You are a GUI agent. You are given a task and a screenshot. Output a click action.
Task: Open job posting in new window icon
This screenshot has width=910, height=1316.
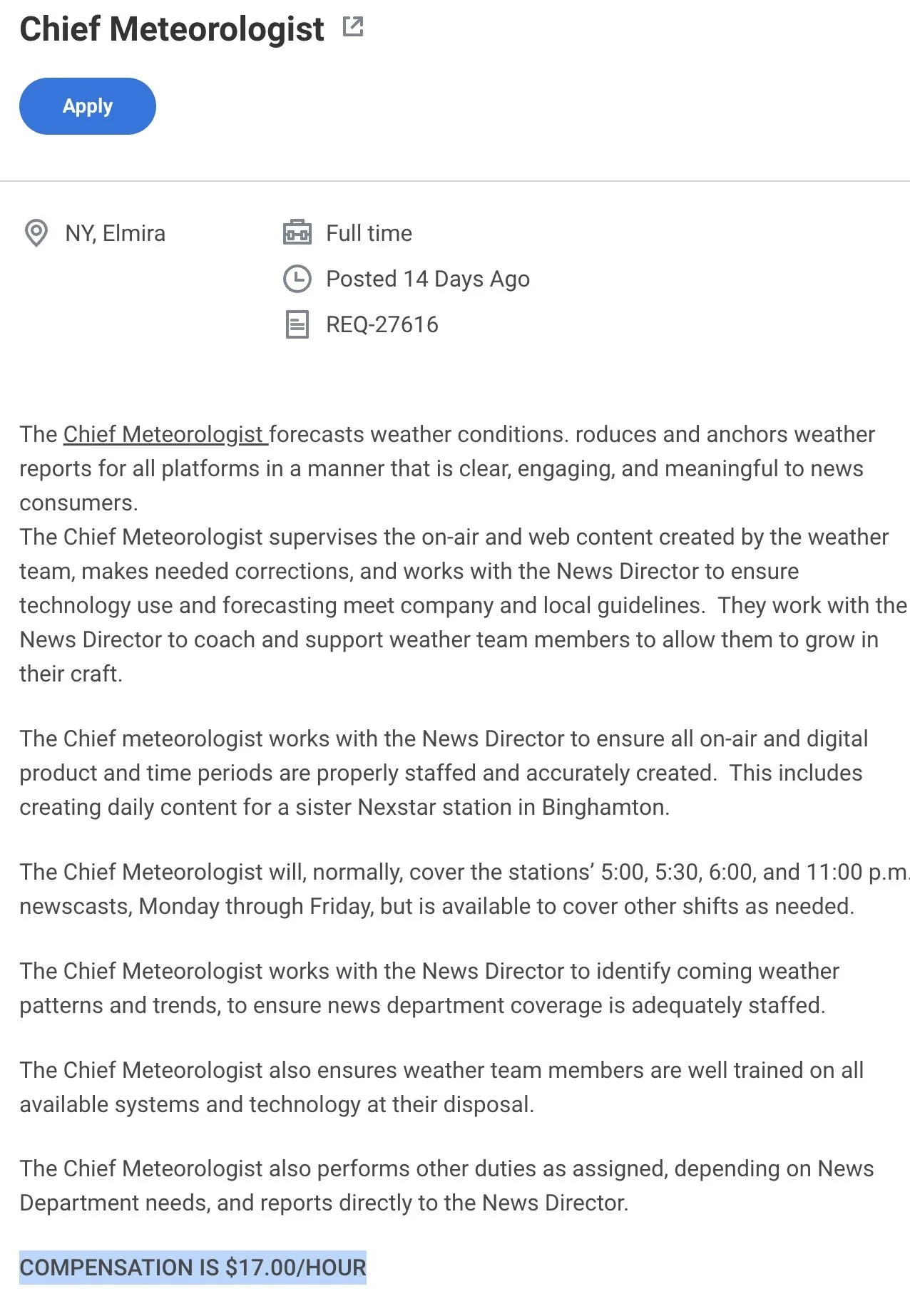(x=353, y=27)
